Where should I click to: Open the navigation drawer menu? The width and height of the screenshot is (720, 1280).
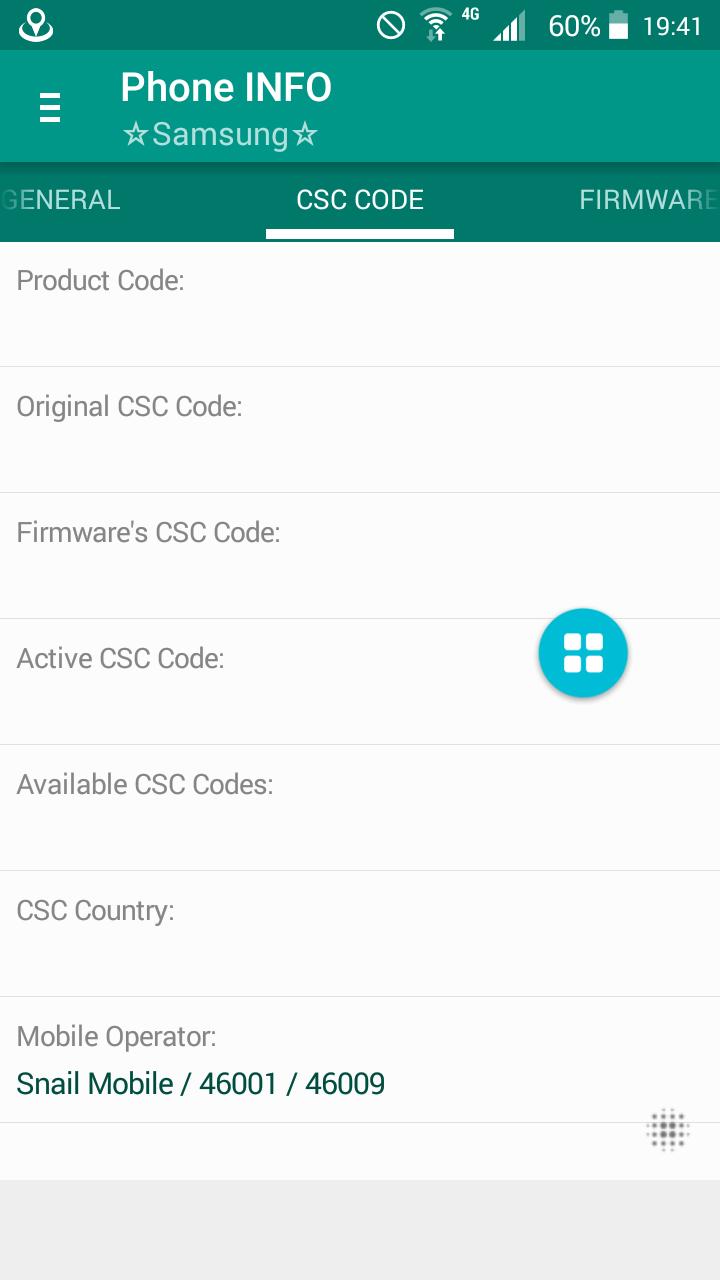coord(50,107)
